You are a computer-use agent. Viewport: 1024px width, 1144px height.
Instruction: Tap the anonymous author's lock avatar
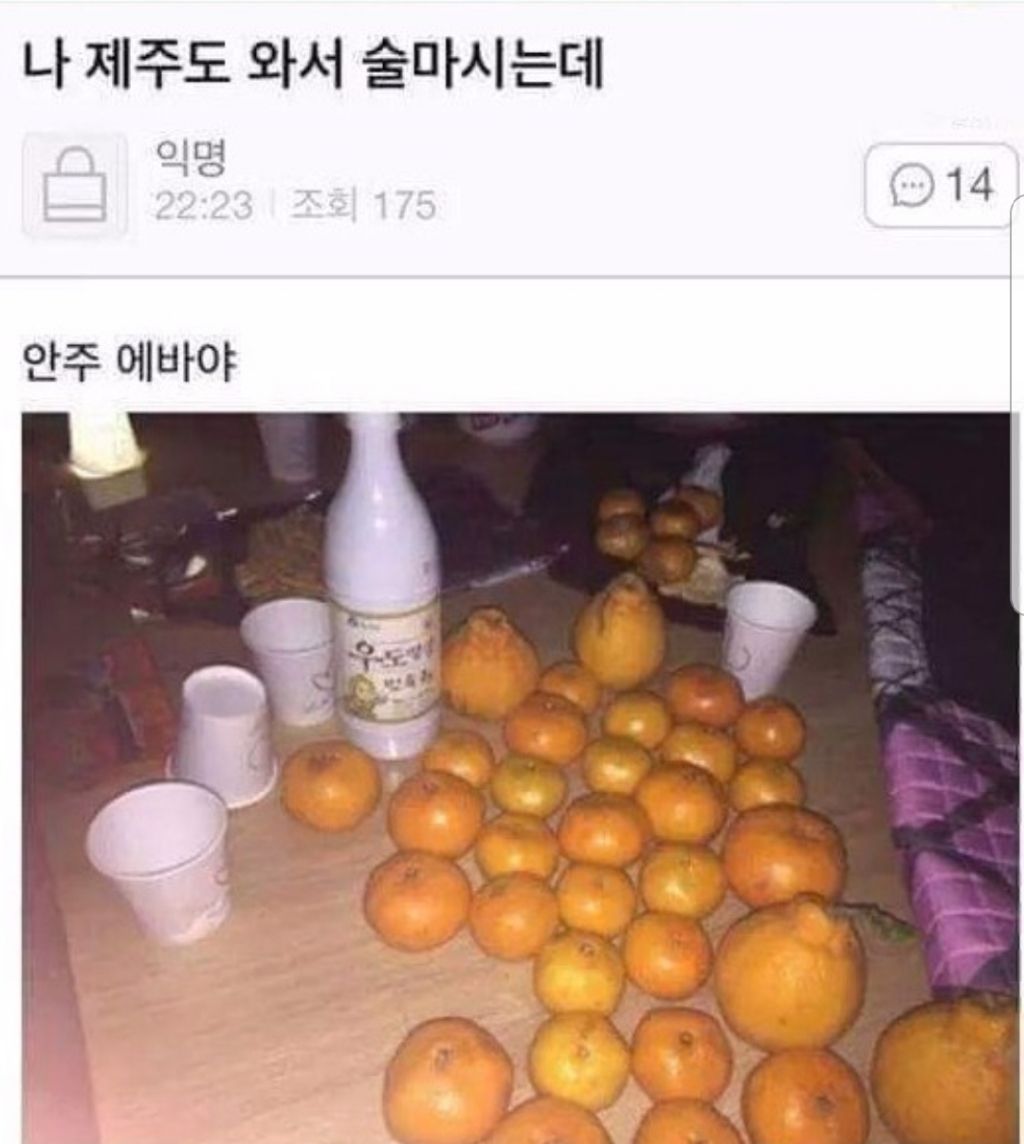point(75,185)
